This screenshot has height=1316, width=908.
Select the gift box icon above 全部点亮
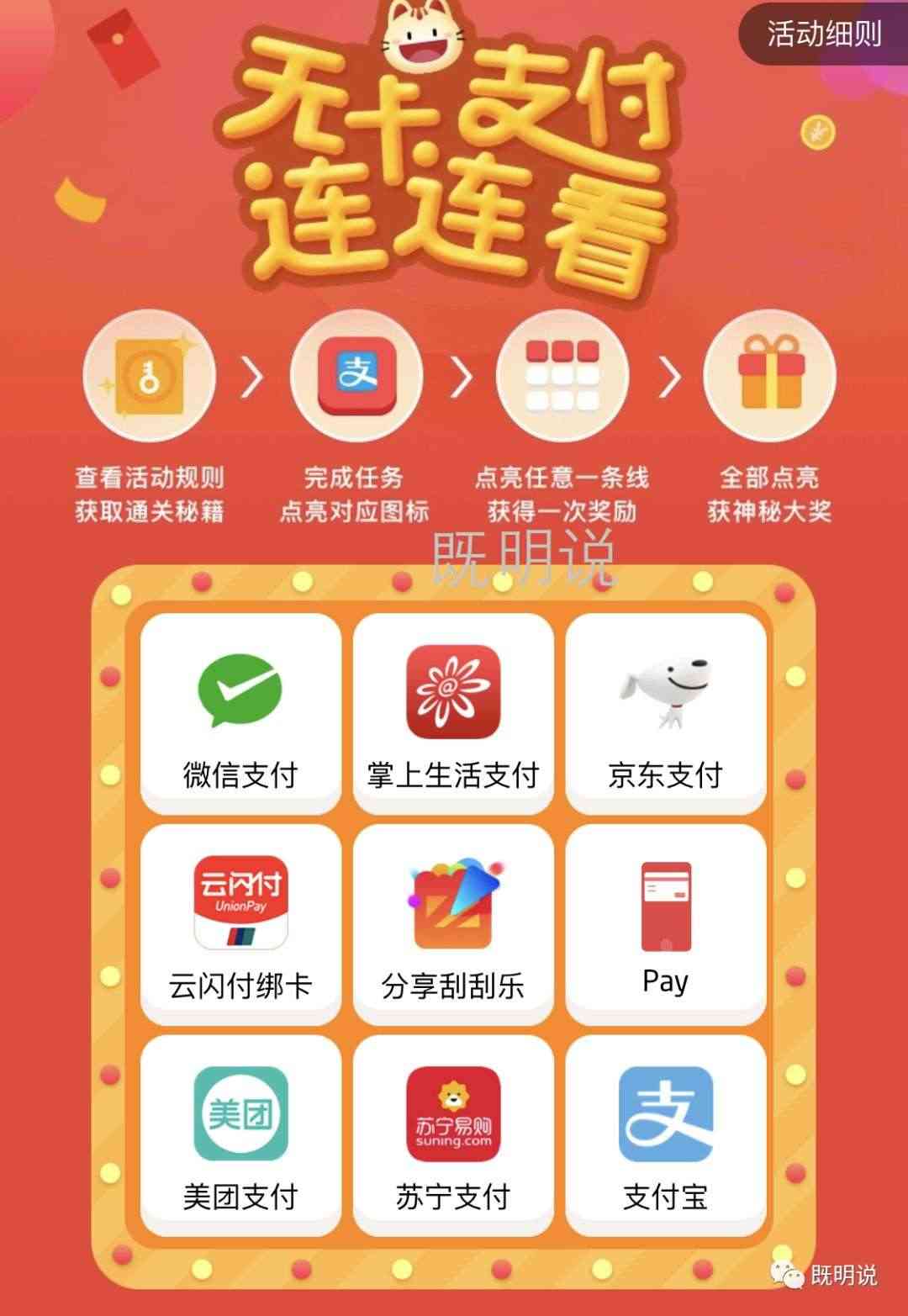point(770,377)
